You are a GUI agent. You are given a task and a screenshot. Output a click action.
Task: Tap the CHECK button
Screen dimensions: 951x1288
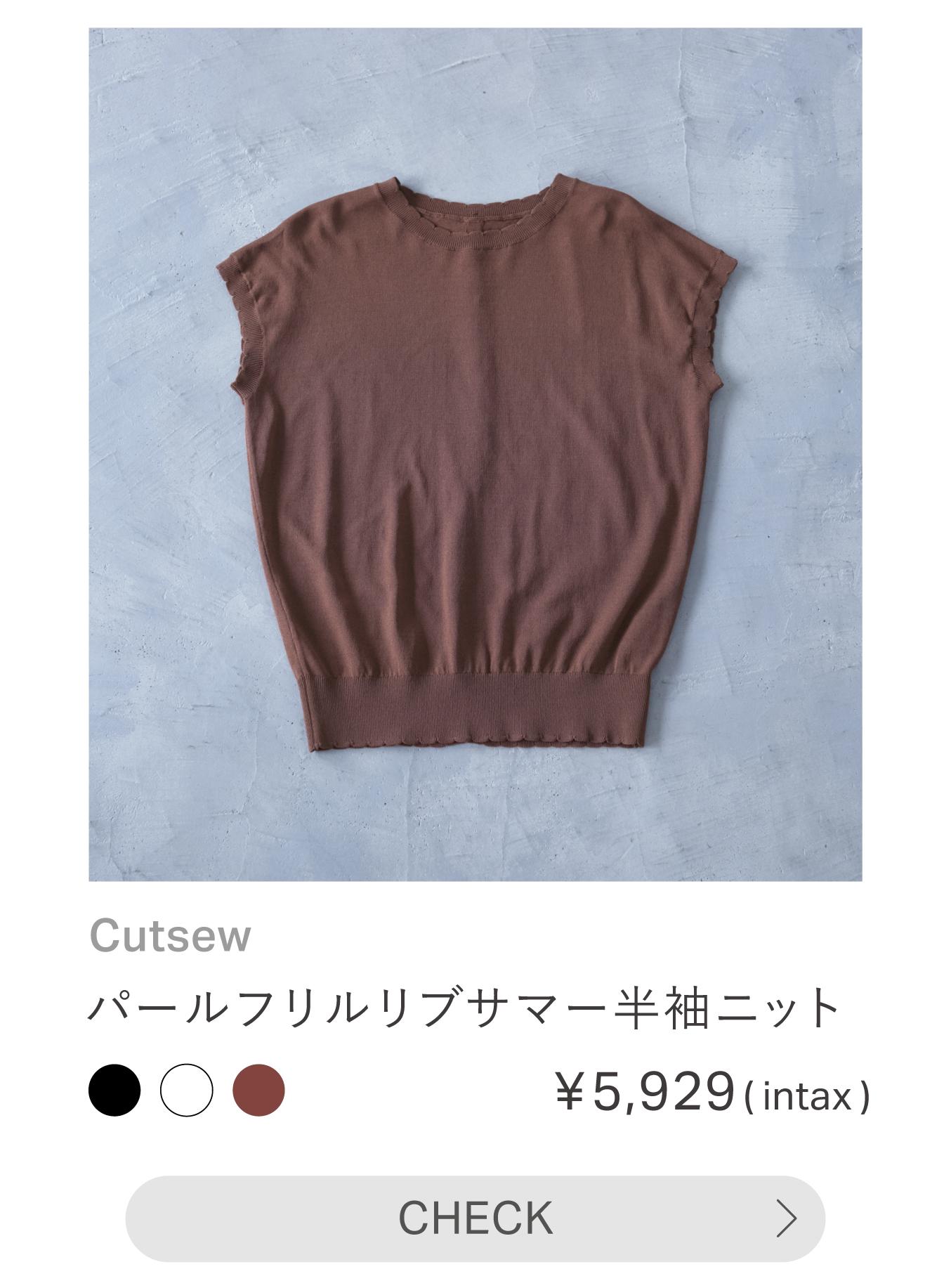[x=475, y=1218]
